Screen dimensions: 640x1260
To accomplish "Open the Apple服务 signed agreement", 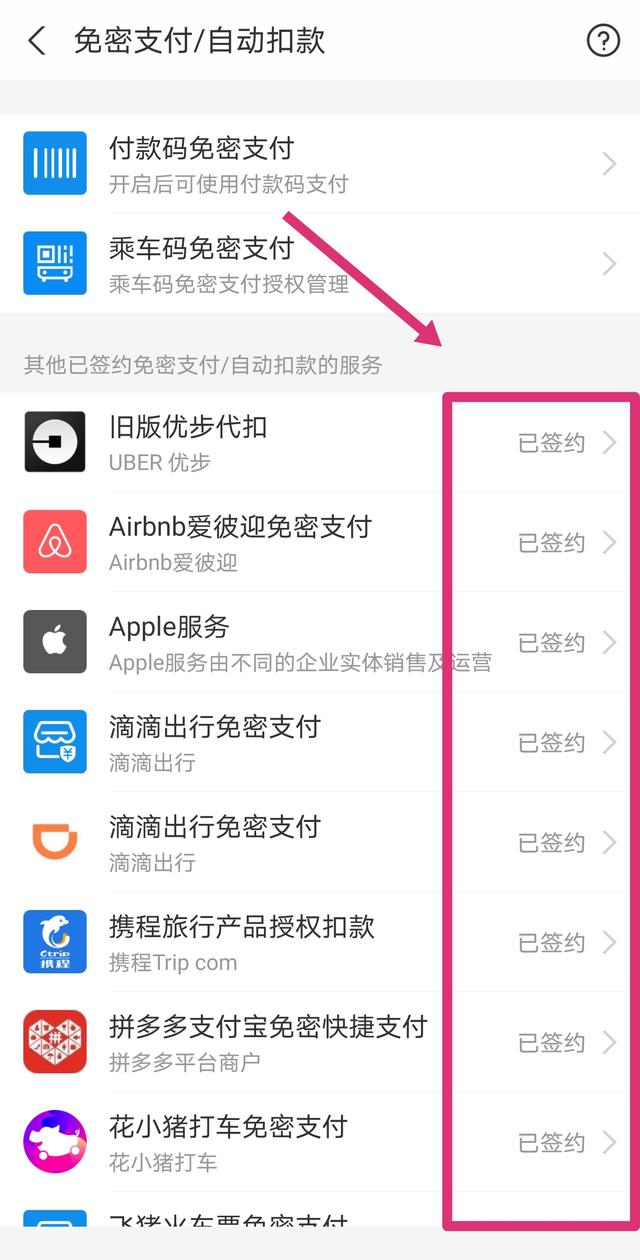I will (x=320, y=642).
